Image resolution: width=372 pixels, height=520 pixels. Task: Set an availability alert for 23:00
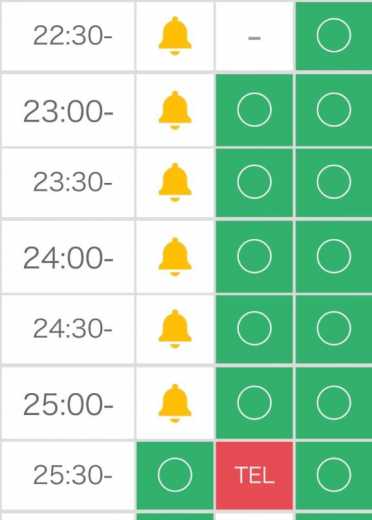[x=175, y=110]
